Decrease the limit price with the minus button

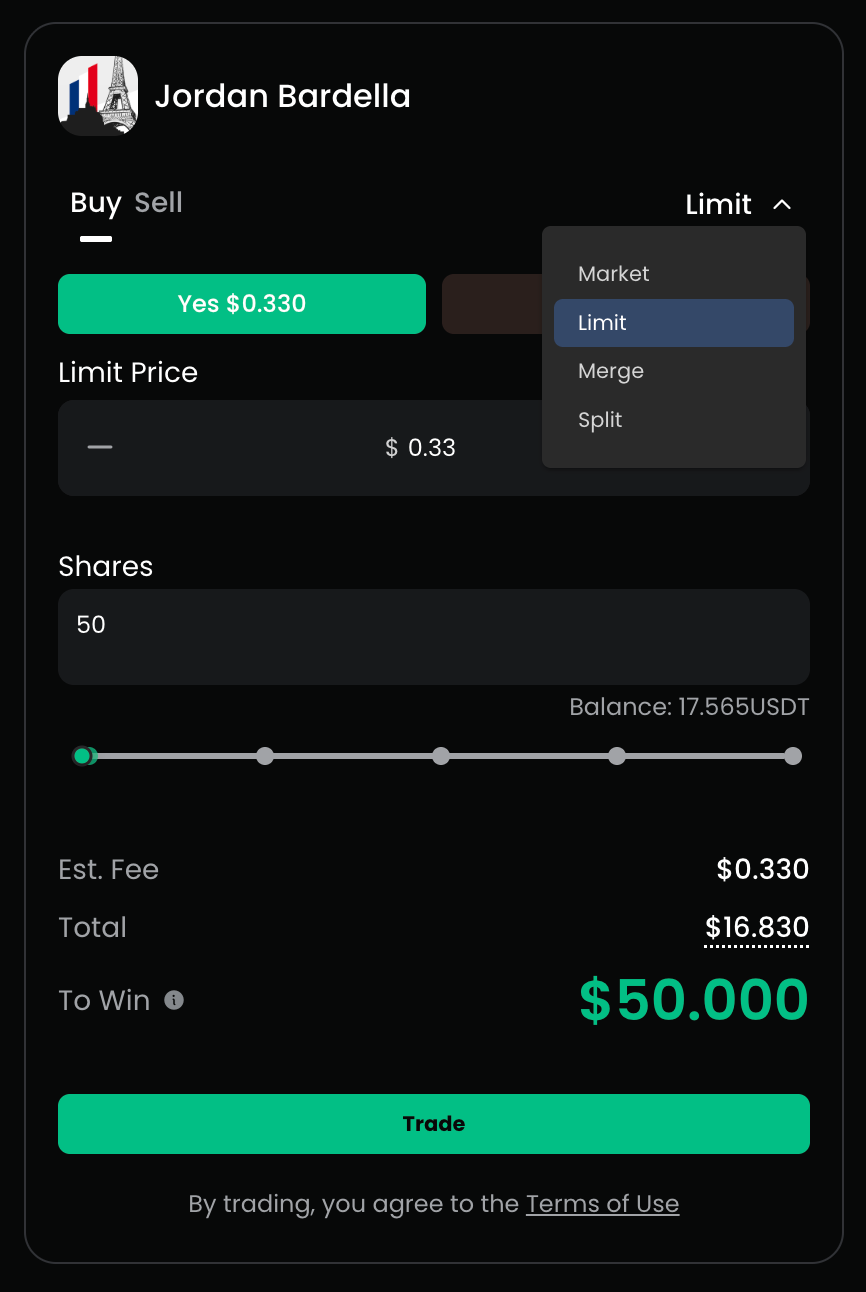point(100,447)
